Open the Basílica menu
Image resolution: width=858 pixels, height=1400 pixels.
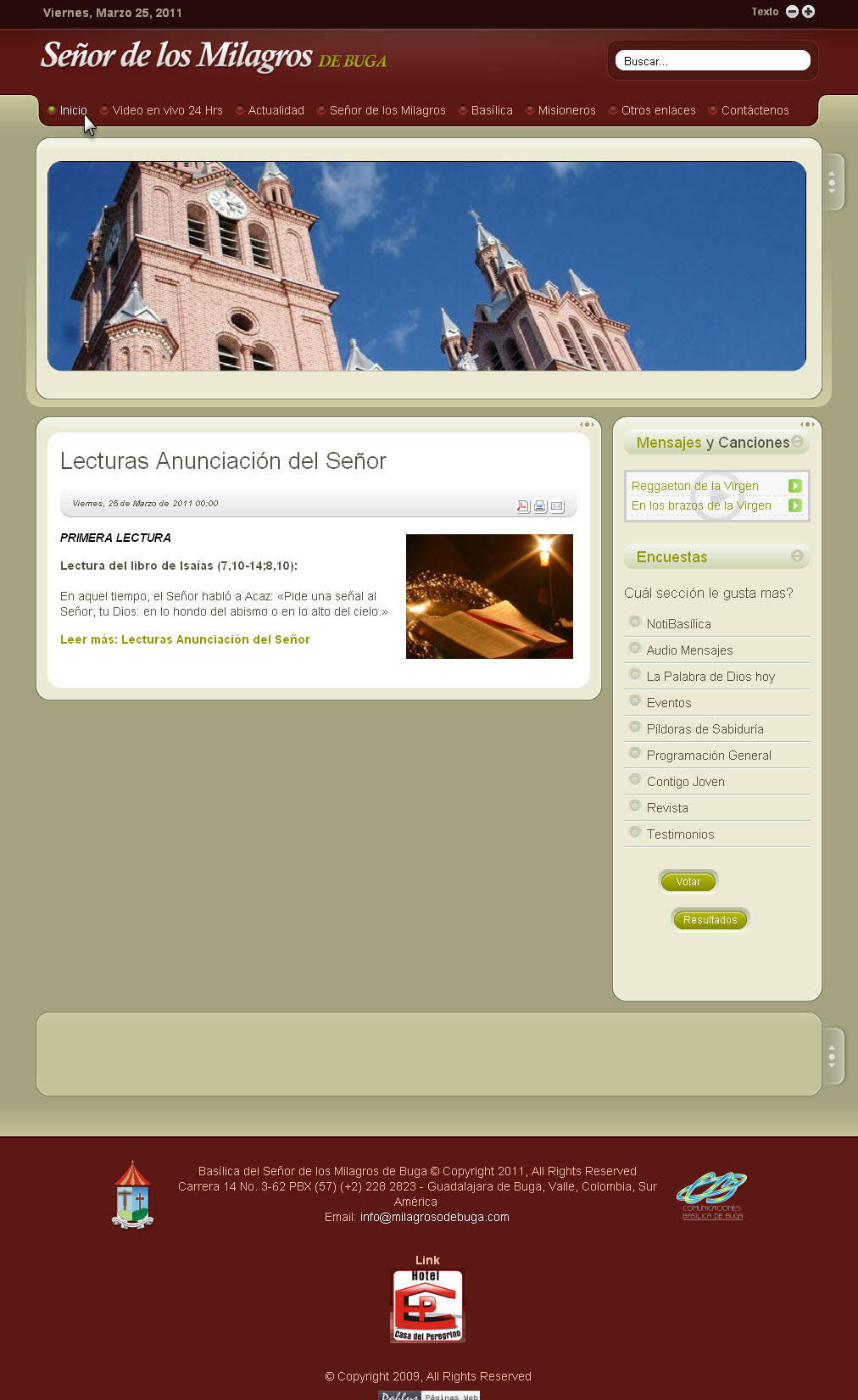point(492,110)
